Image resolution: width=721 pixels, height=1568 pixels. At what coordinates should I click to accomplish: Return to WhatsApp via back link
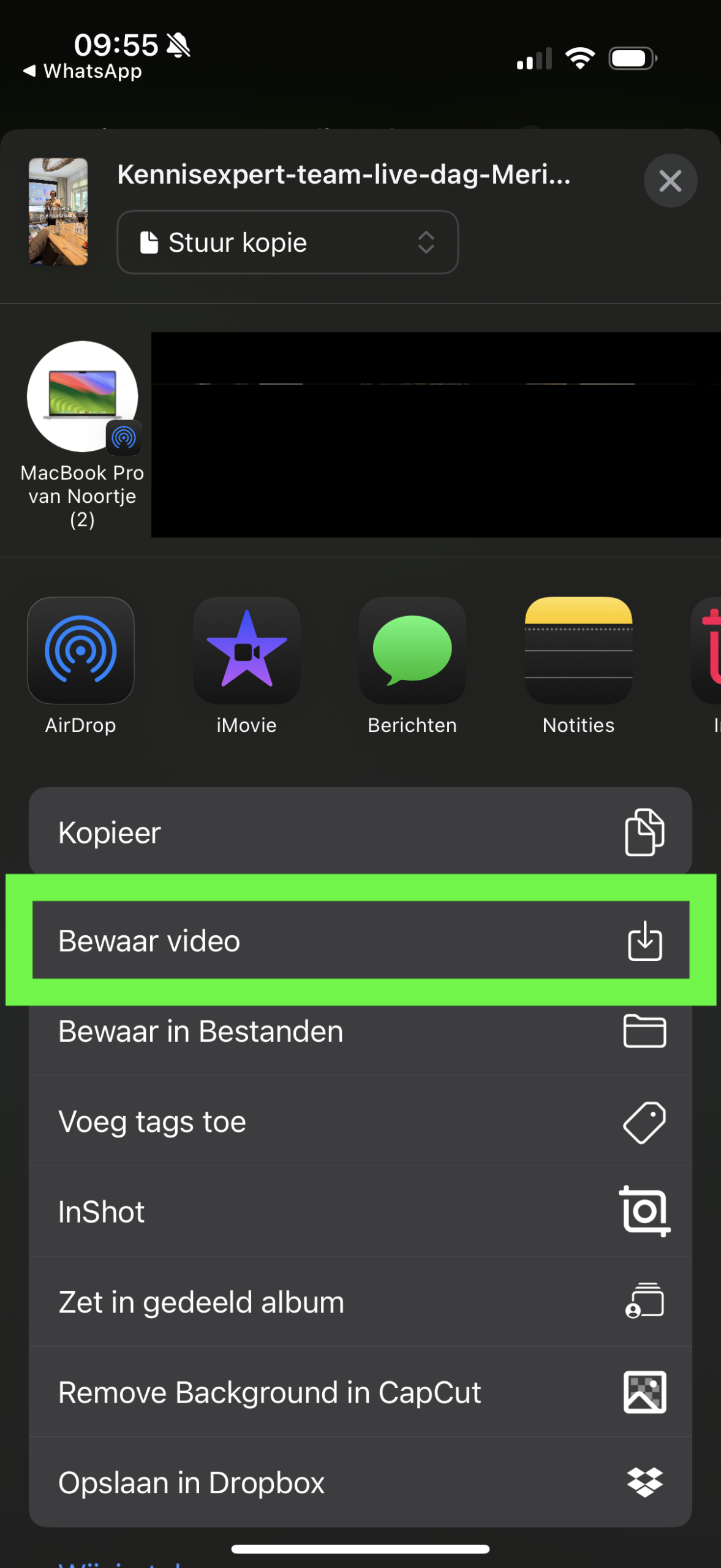[83, 72]
